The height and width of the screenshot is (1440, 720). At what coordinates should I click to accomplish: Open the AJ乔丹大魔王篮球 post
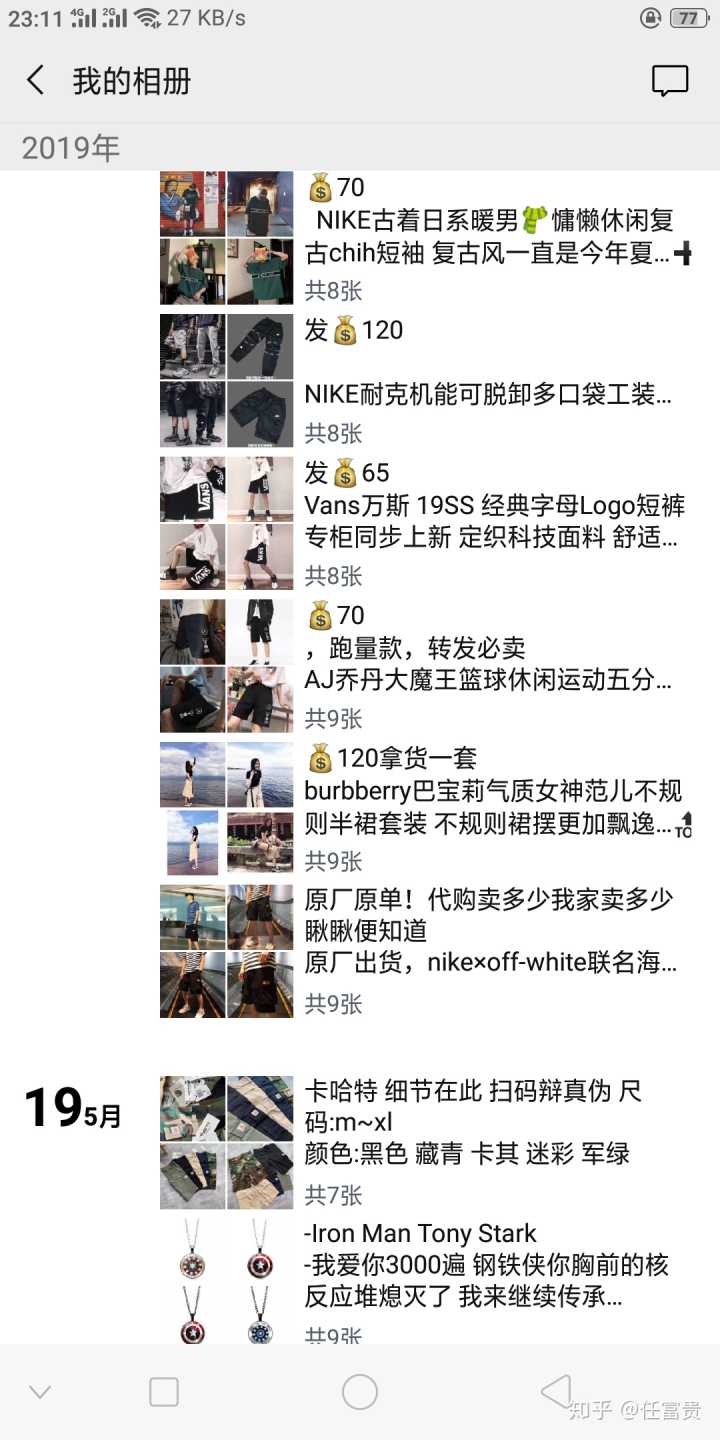[x=490, y=665]
